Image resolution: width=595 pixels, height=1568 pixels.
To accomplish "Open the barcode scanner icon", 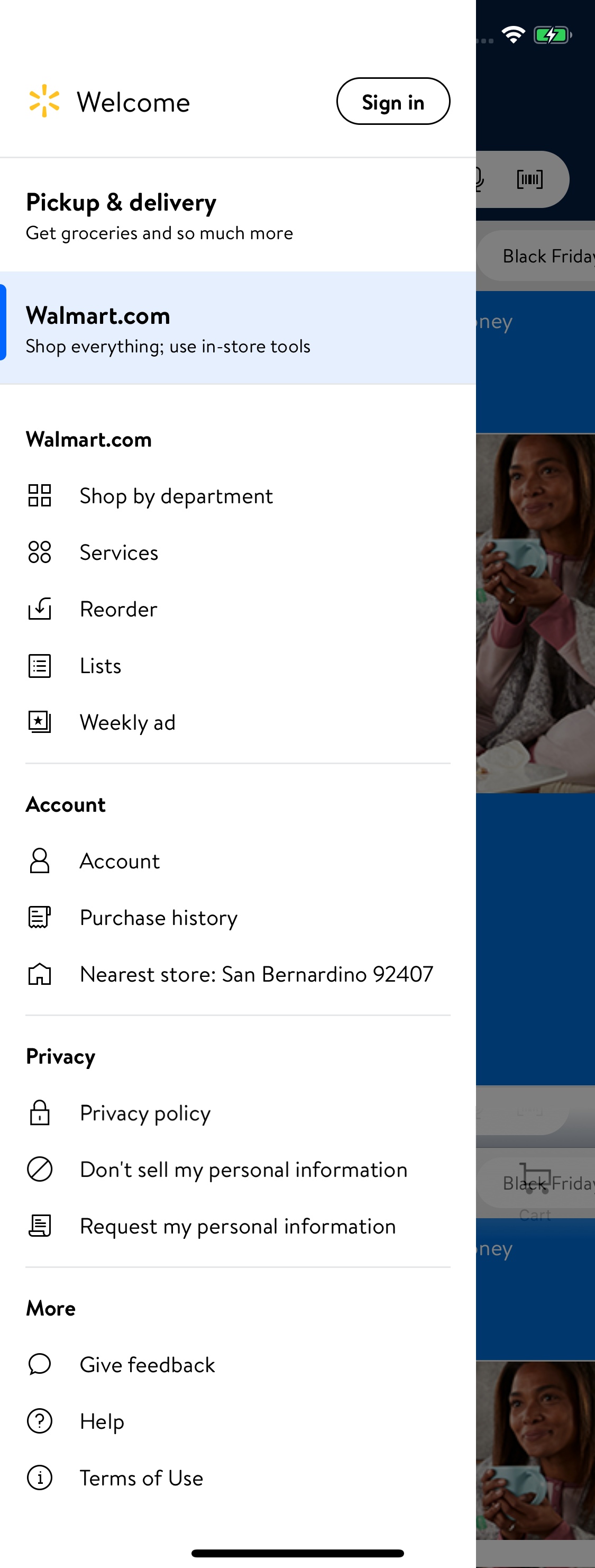I will pos(529,178).
